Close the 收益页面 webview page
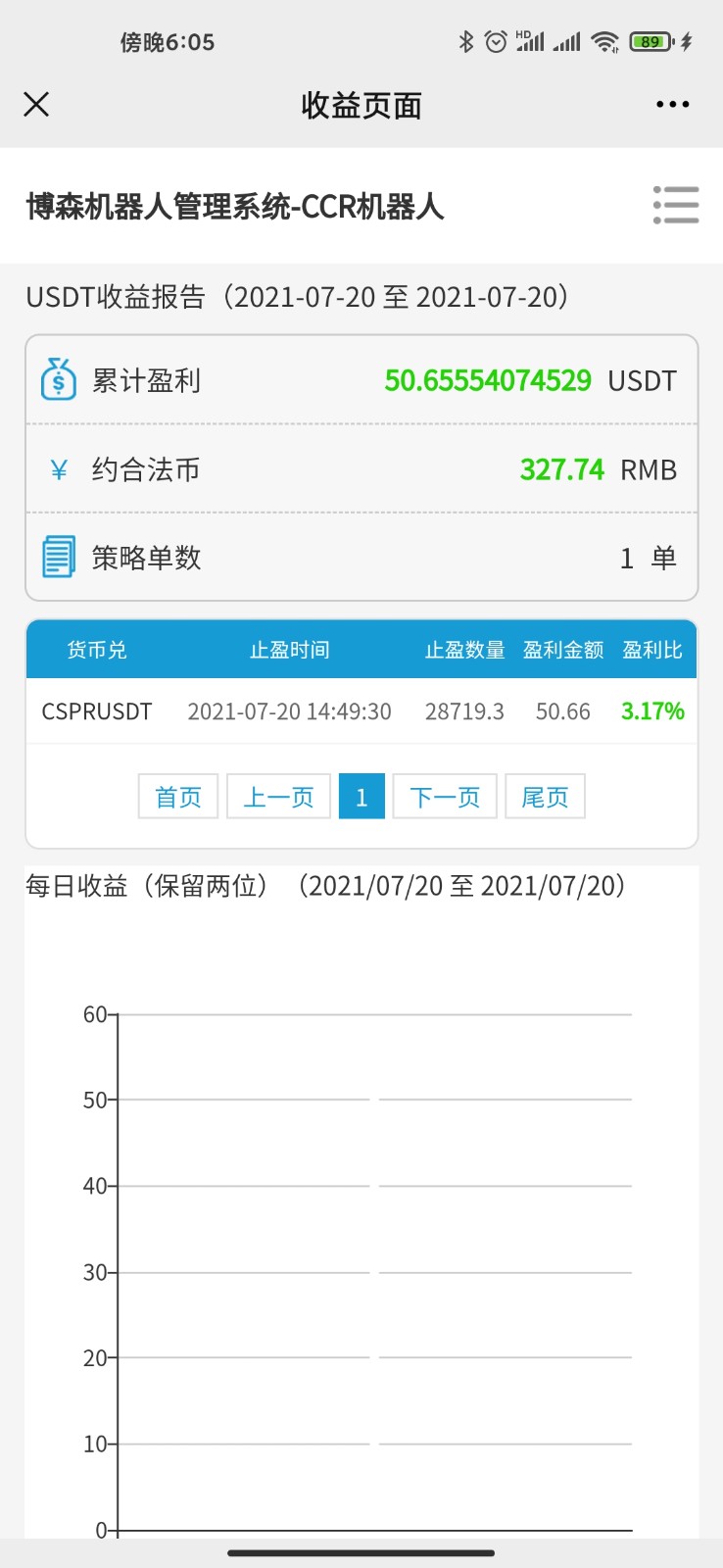 (x=36, y=104)
